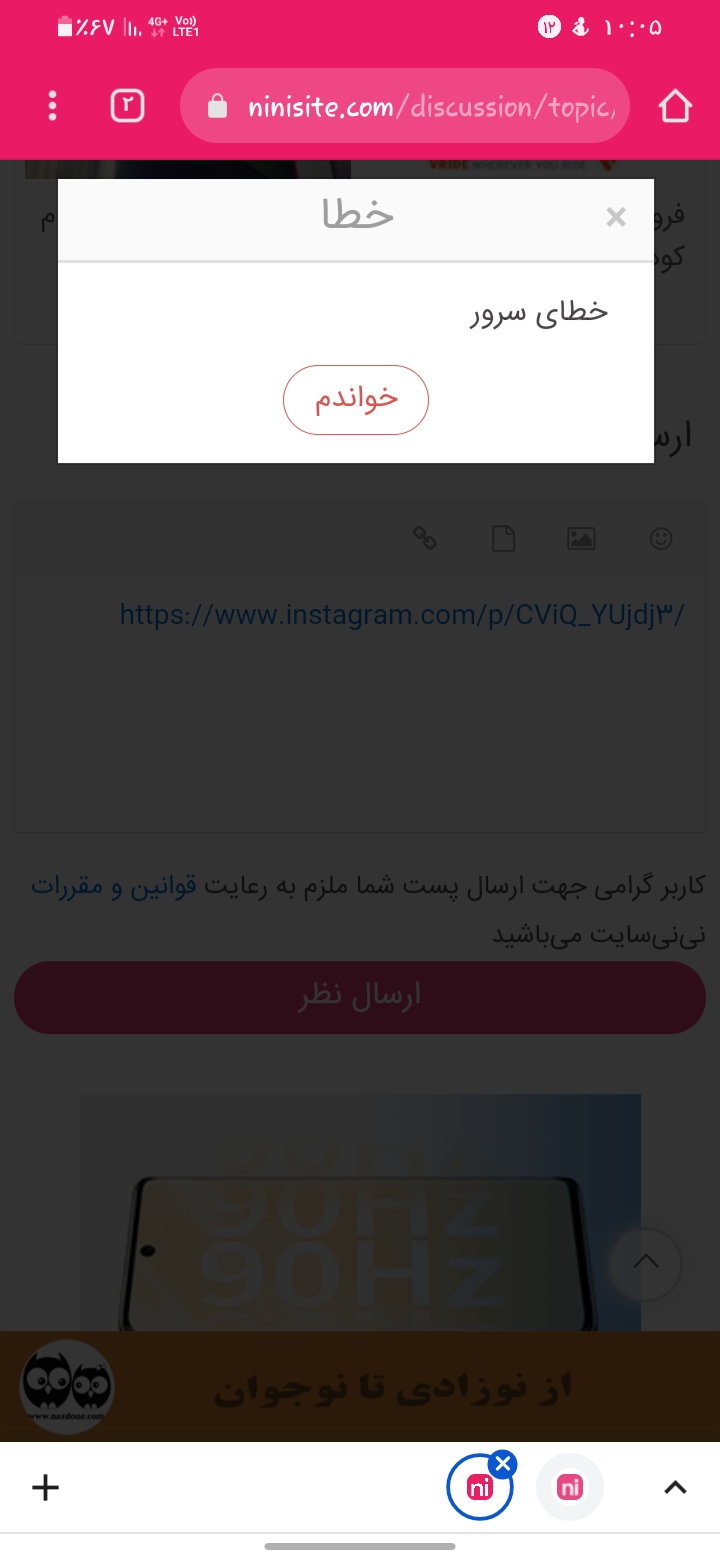Image resolution: width=720 pixels, height=1560 pixels.
Task: Open the browser overflow menu
Action: 53,106
